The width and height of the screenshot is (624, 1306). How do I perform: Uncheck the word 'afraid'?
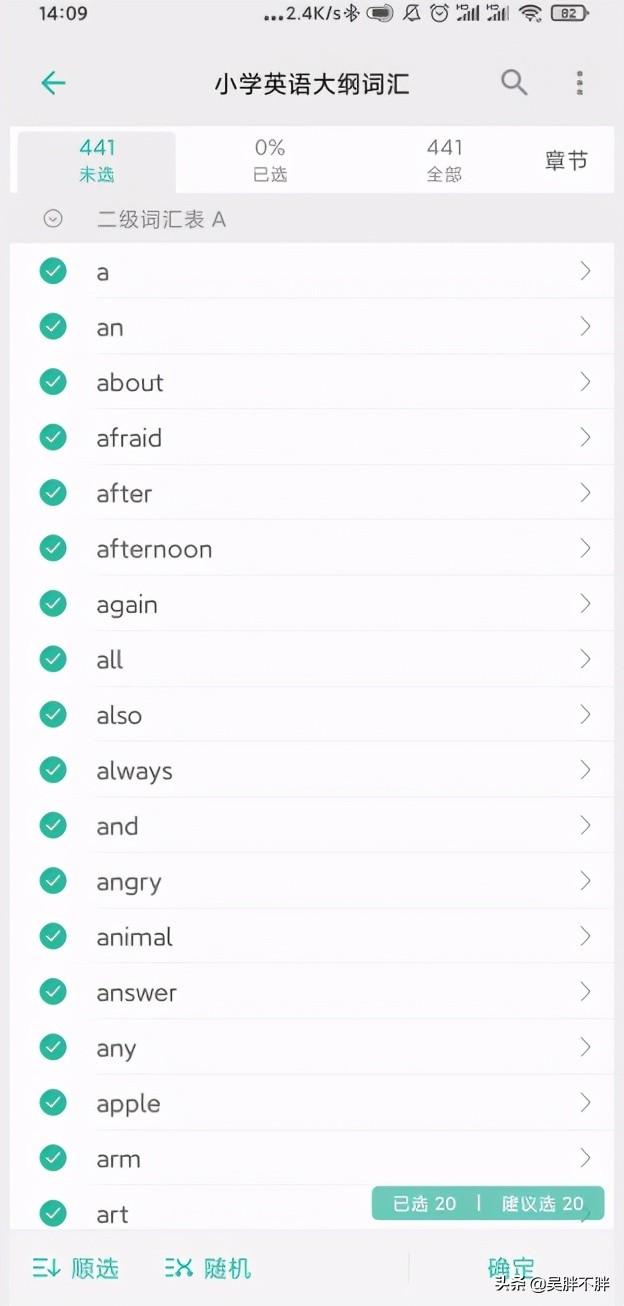(x=53, y=437)
